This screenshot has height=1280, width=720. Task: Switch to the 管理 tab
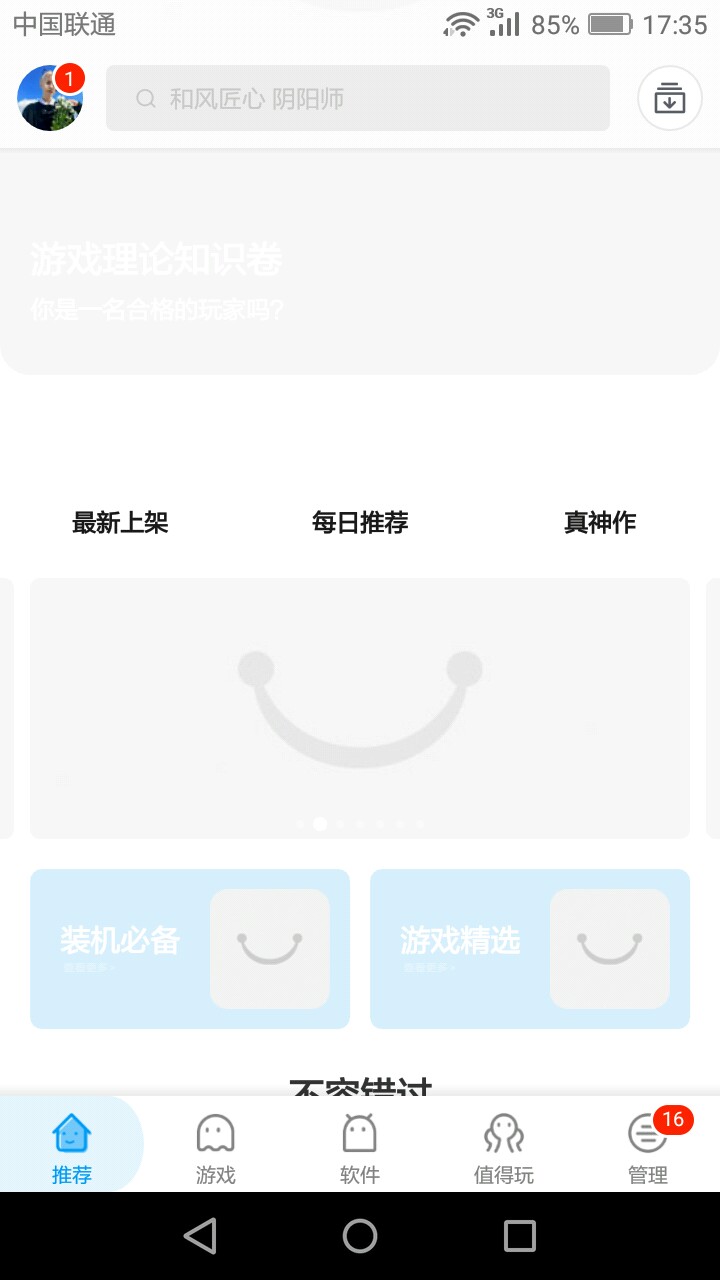(x=648, y=1148)
